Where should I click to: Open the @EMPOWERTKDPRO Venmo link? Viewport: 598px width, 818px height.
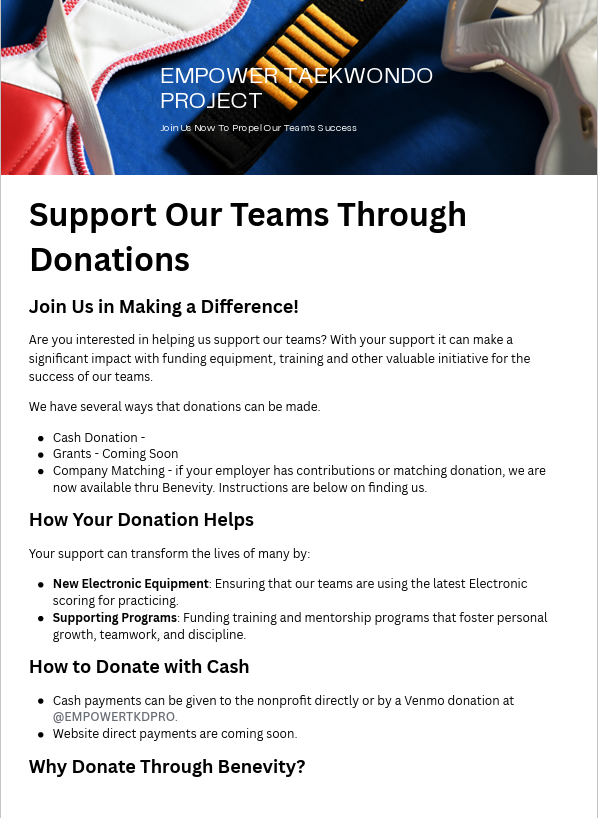pyautogui.click(x=115, y=717)
